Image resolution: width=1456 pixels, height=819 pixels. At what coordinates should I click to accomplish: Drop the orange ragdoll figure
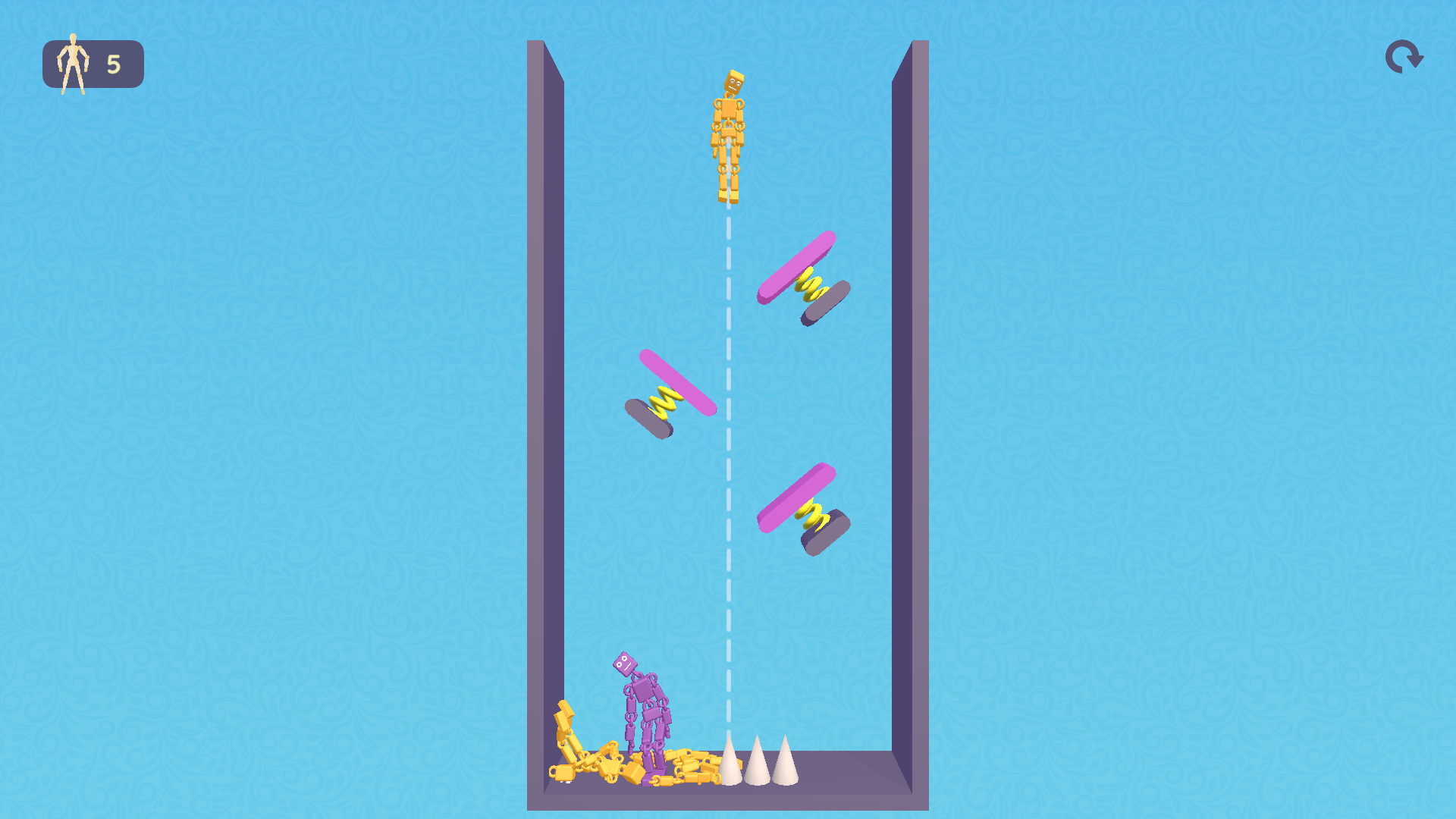point(728,136)
